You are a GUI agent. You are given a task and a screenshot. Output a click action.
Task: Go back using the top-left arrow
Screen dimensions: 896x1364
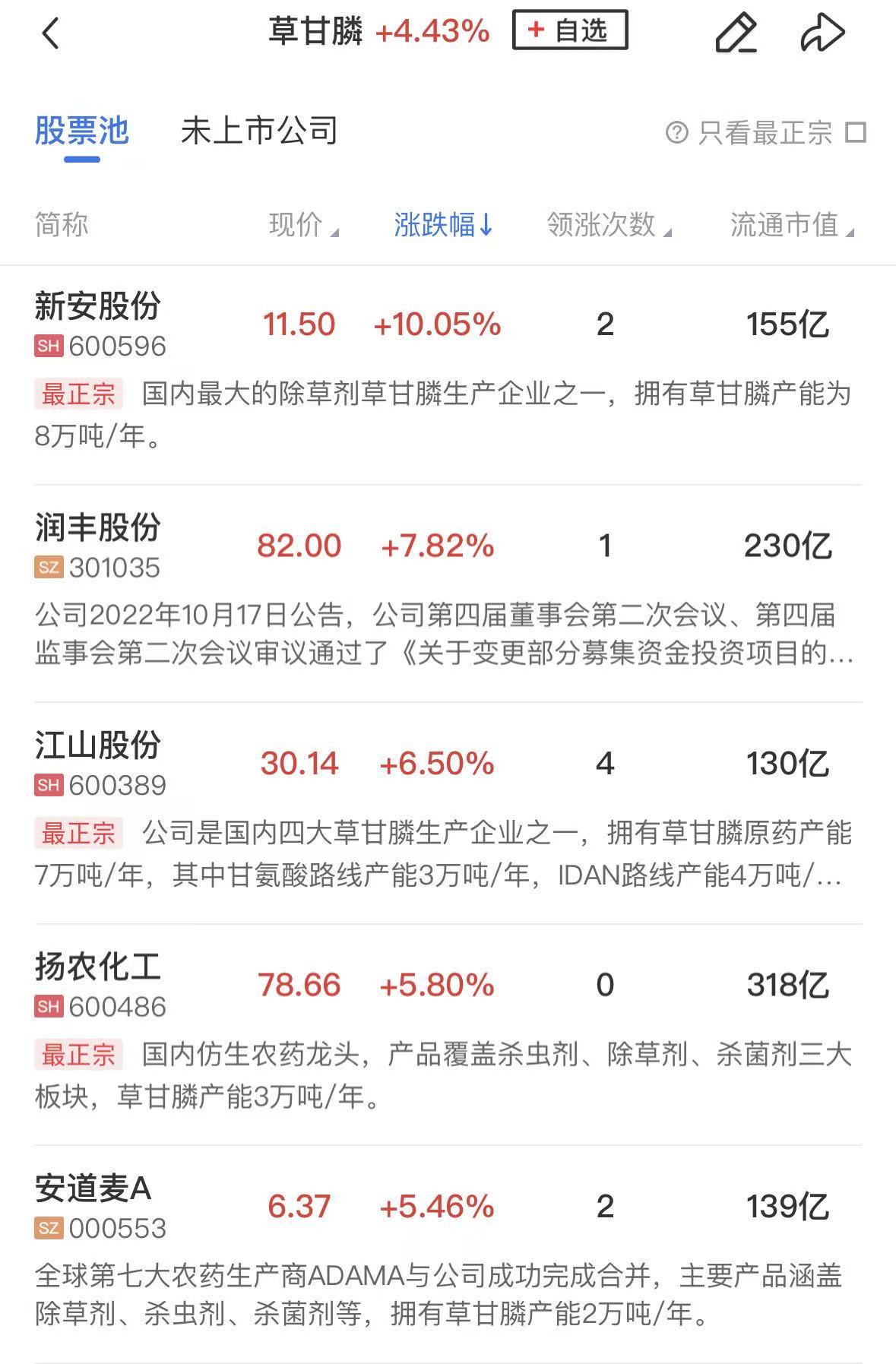[50, 33]
